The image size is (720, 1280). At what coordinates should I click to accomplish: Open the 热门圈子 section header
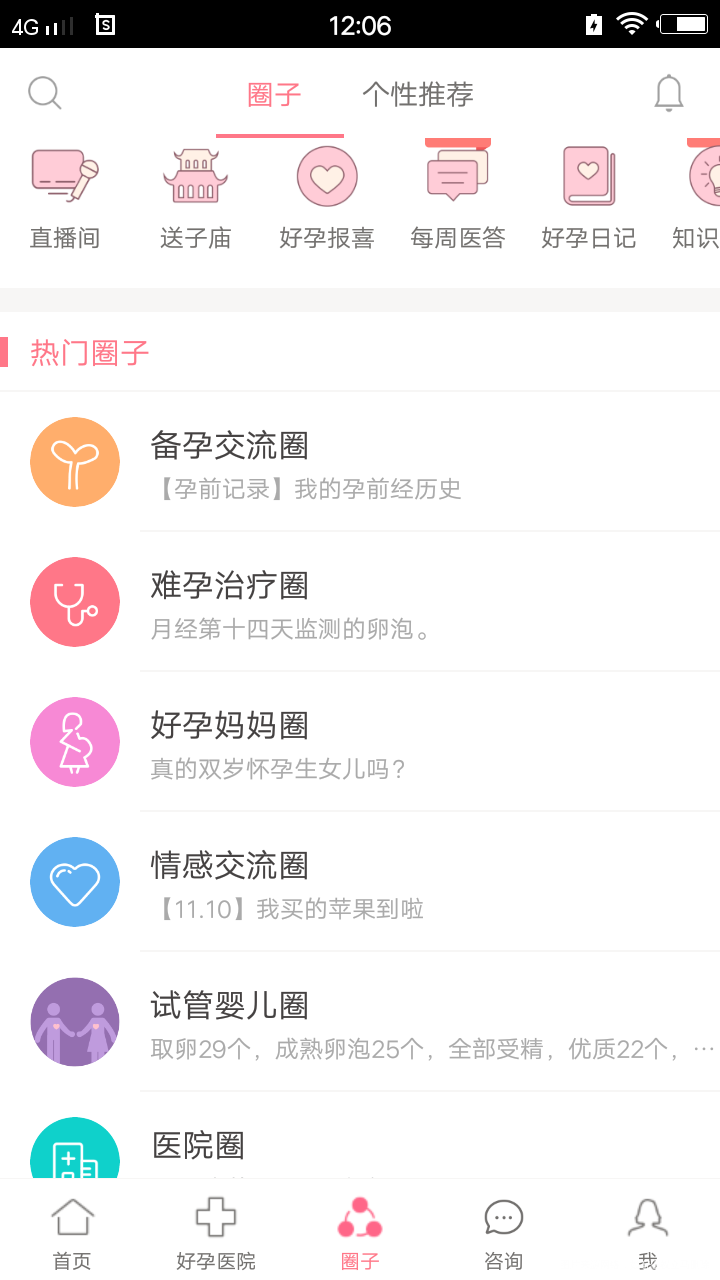pyautogui.click(x=88, y=352)
